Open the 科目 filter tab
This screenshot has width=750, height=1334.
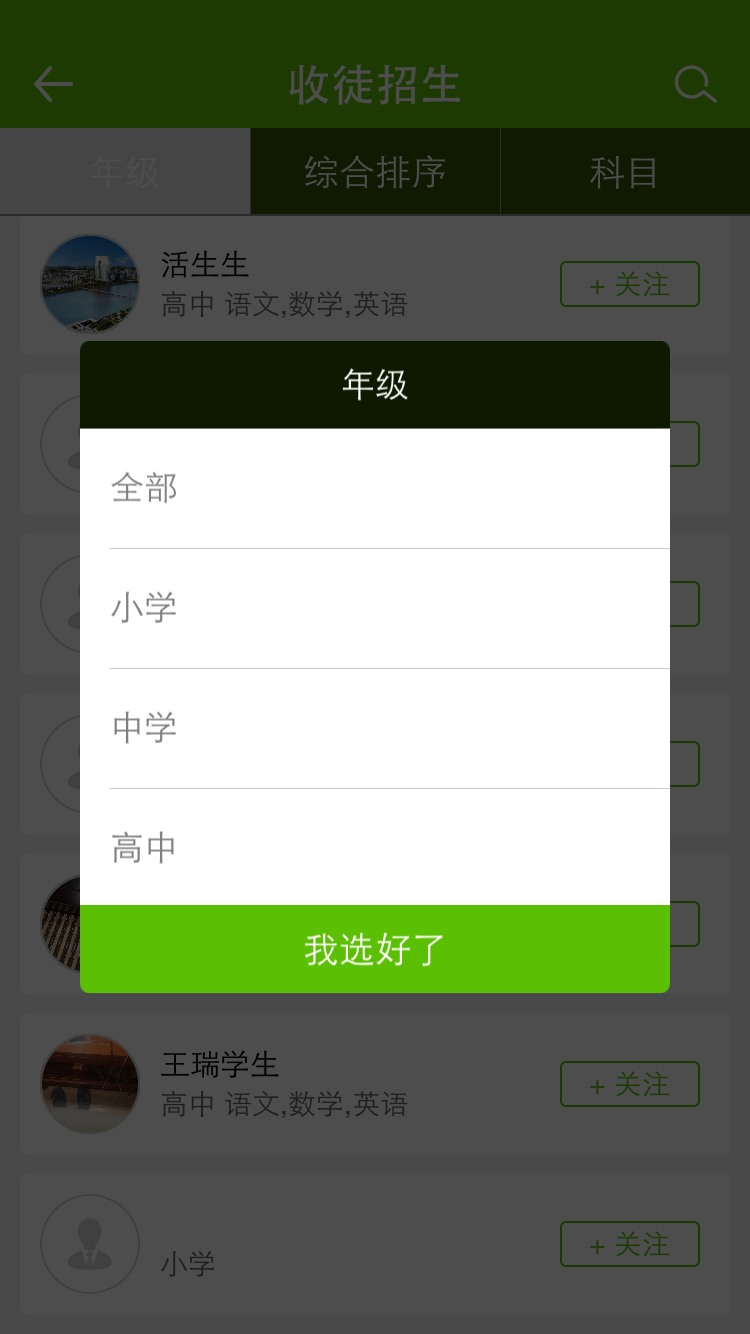[x=624, y=172]
